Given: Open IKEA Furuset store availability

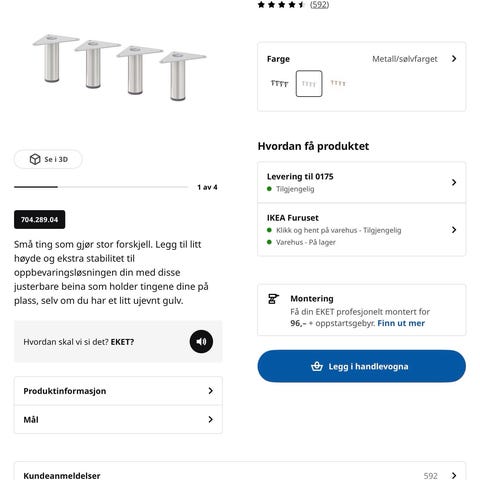Looking at the screenshot, I should pyautogui.click(x=361, y=230).
